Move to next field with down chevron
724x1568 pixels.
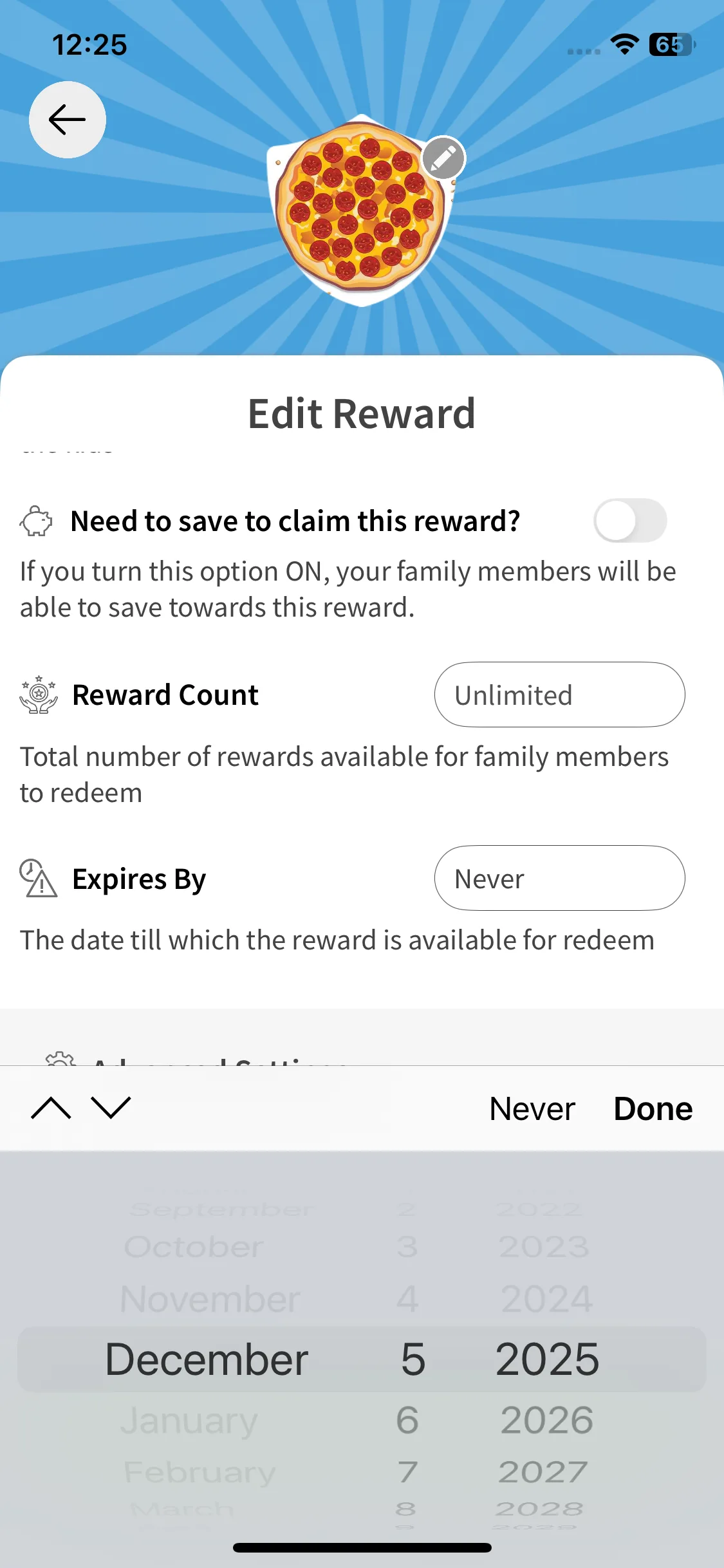click(x=111, y=1108)
